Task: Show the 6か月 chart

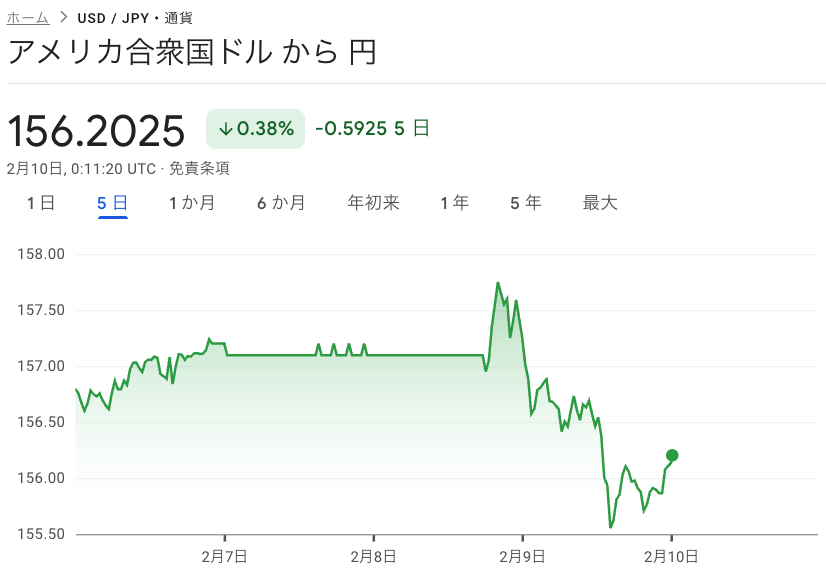Action: [281, 203]
